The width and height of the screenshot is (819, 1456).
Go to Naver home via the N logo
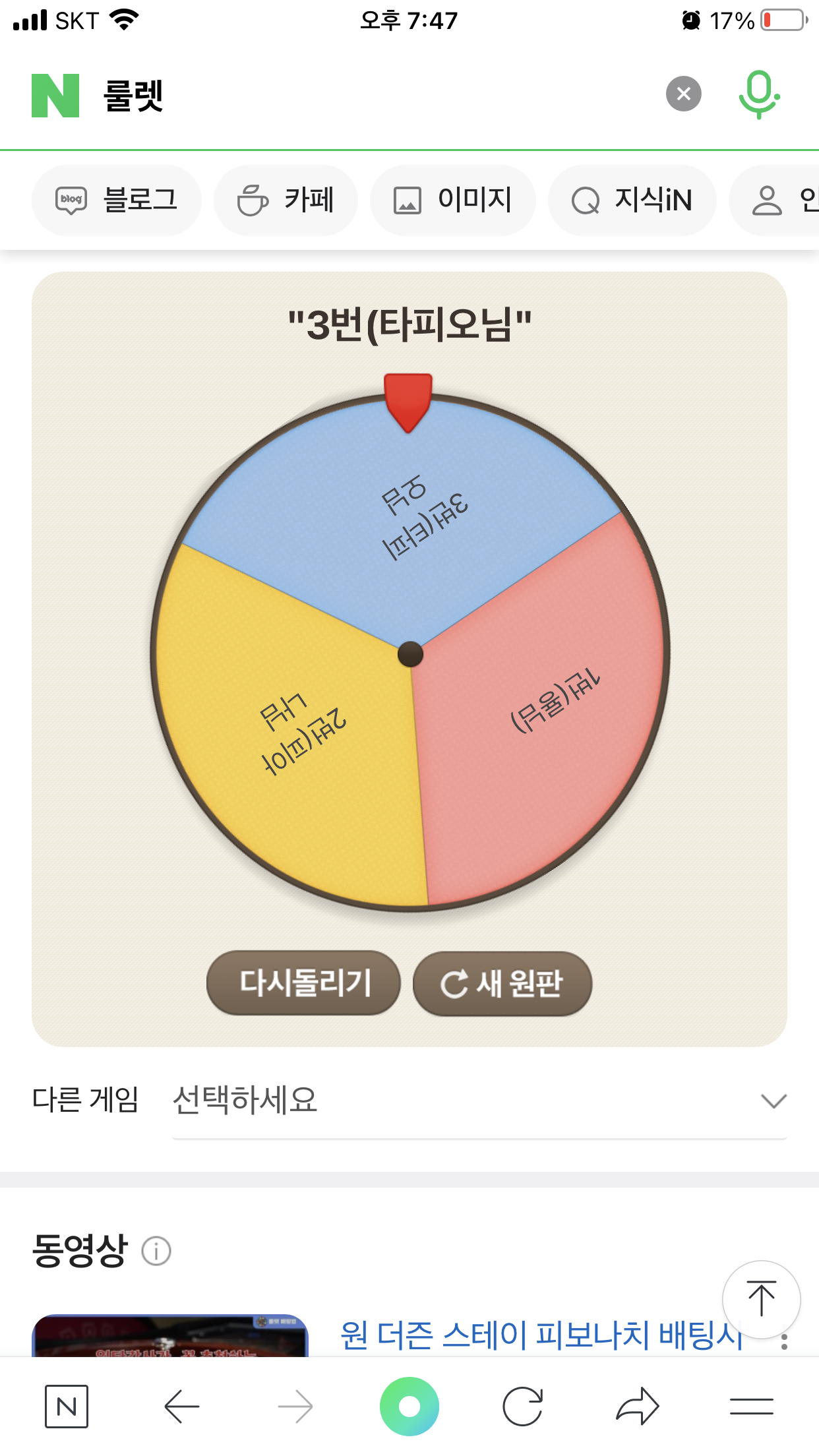[x=55, y=96]
